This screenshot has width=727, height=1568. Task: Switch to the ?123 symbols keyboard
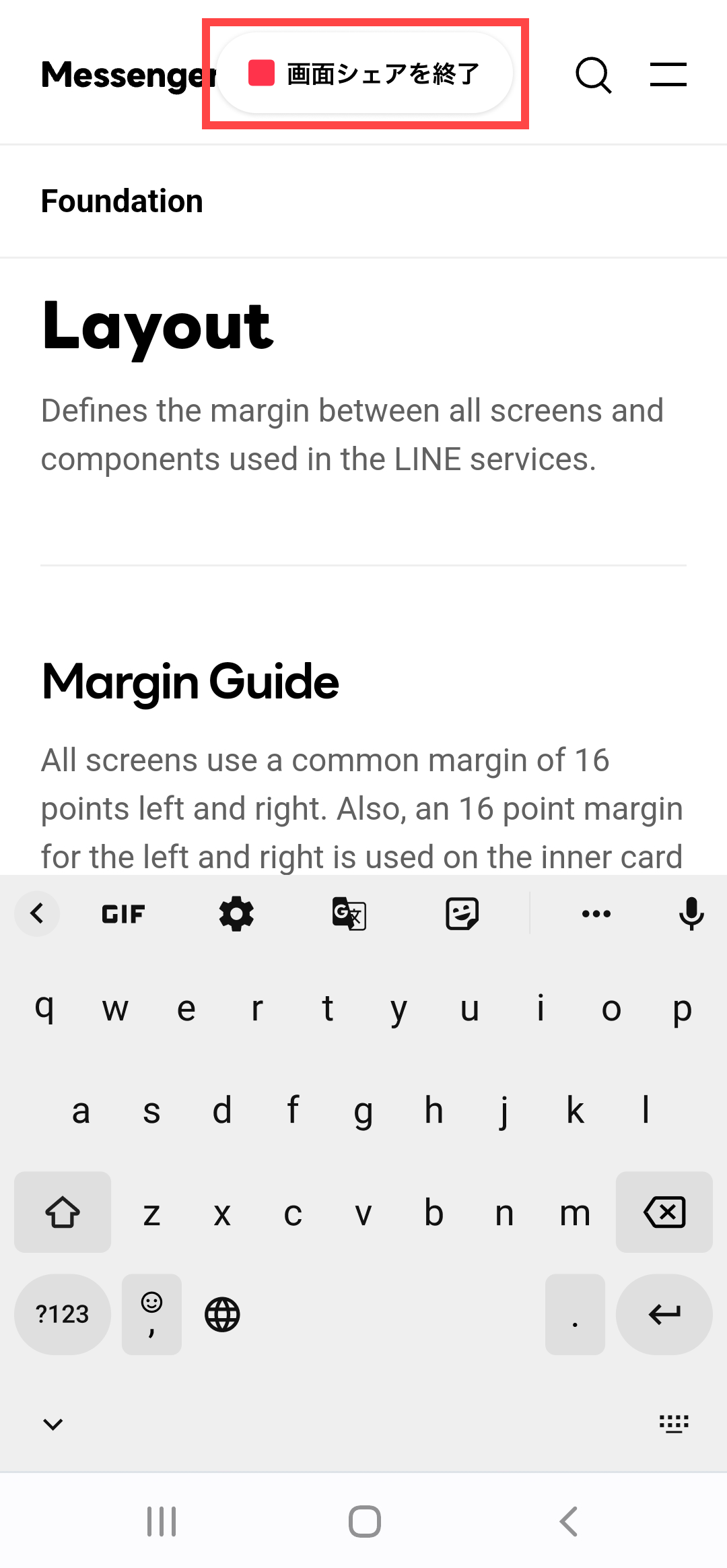[x=62, y=1314]
